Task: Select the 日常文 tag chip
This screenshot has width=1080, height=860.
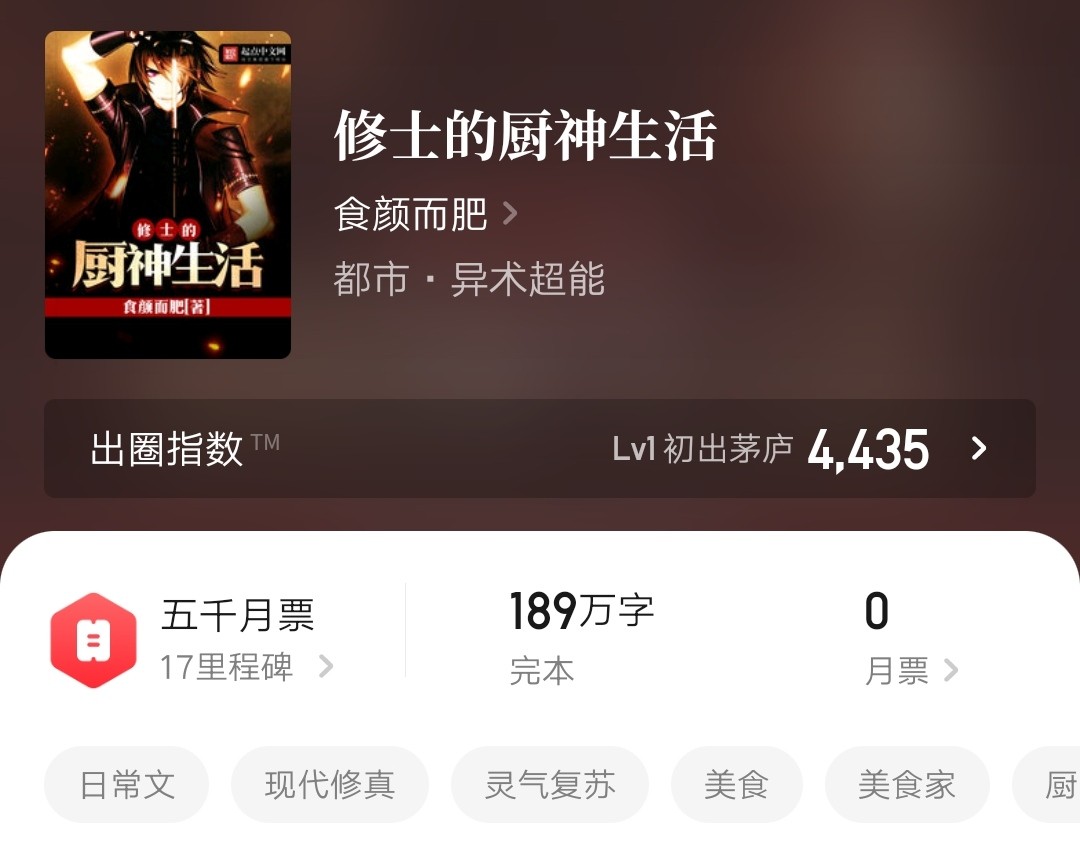Action: click(127, 785)
